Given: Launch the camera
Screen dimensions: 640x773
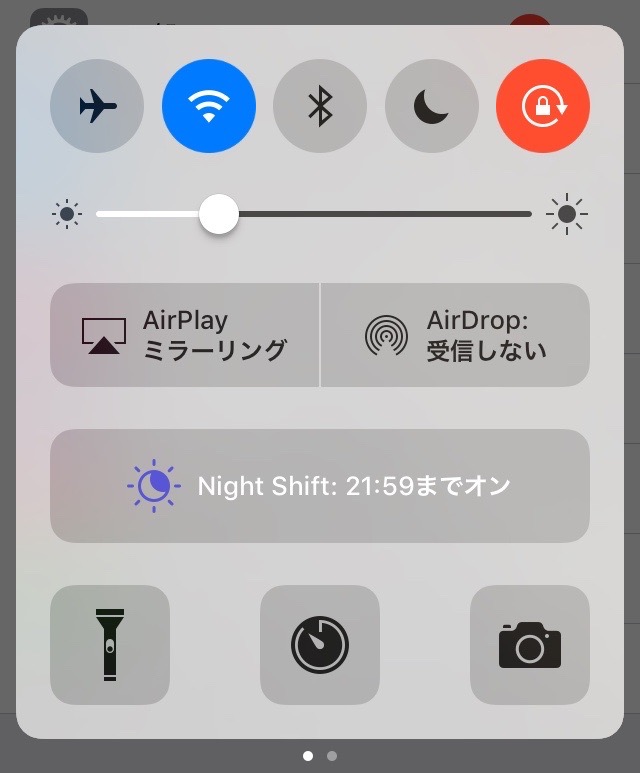Looking at the screenshot, I should pyautogui.click(x=530, y=645).
